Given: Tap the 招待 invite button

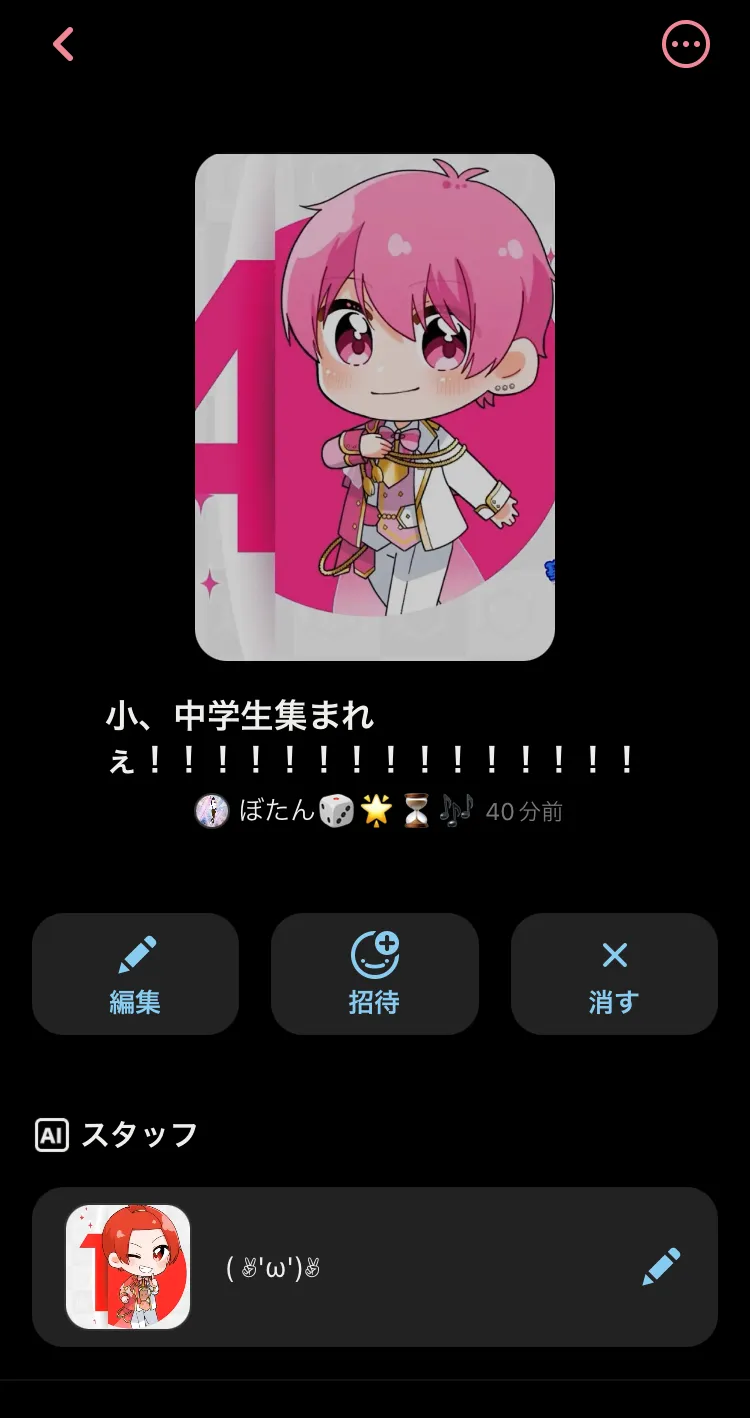Looking at the screenshot, I should [x=375, y=973].
